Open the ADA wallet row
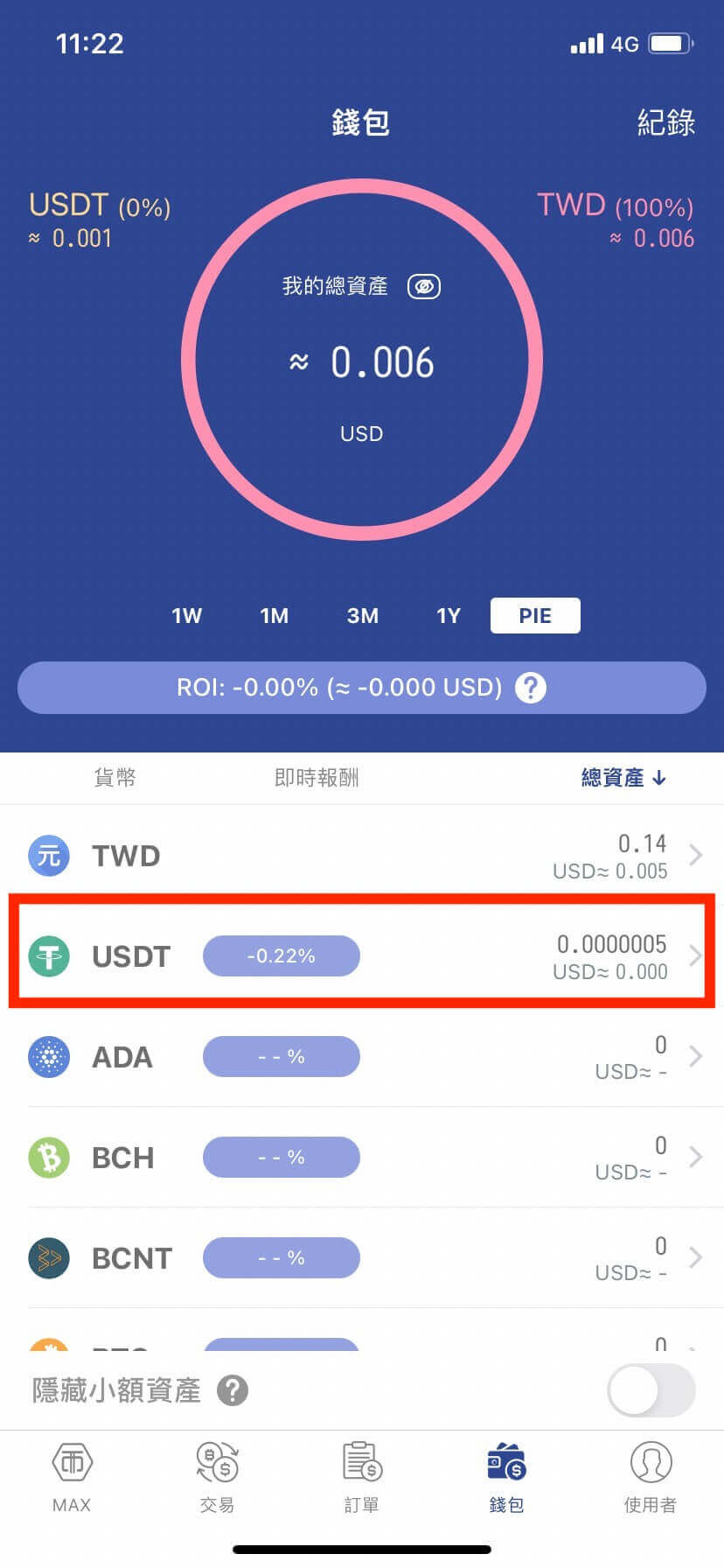724x1568 pixels. (x=362, y=1056)
